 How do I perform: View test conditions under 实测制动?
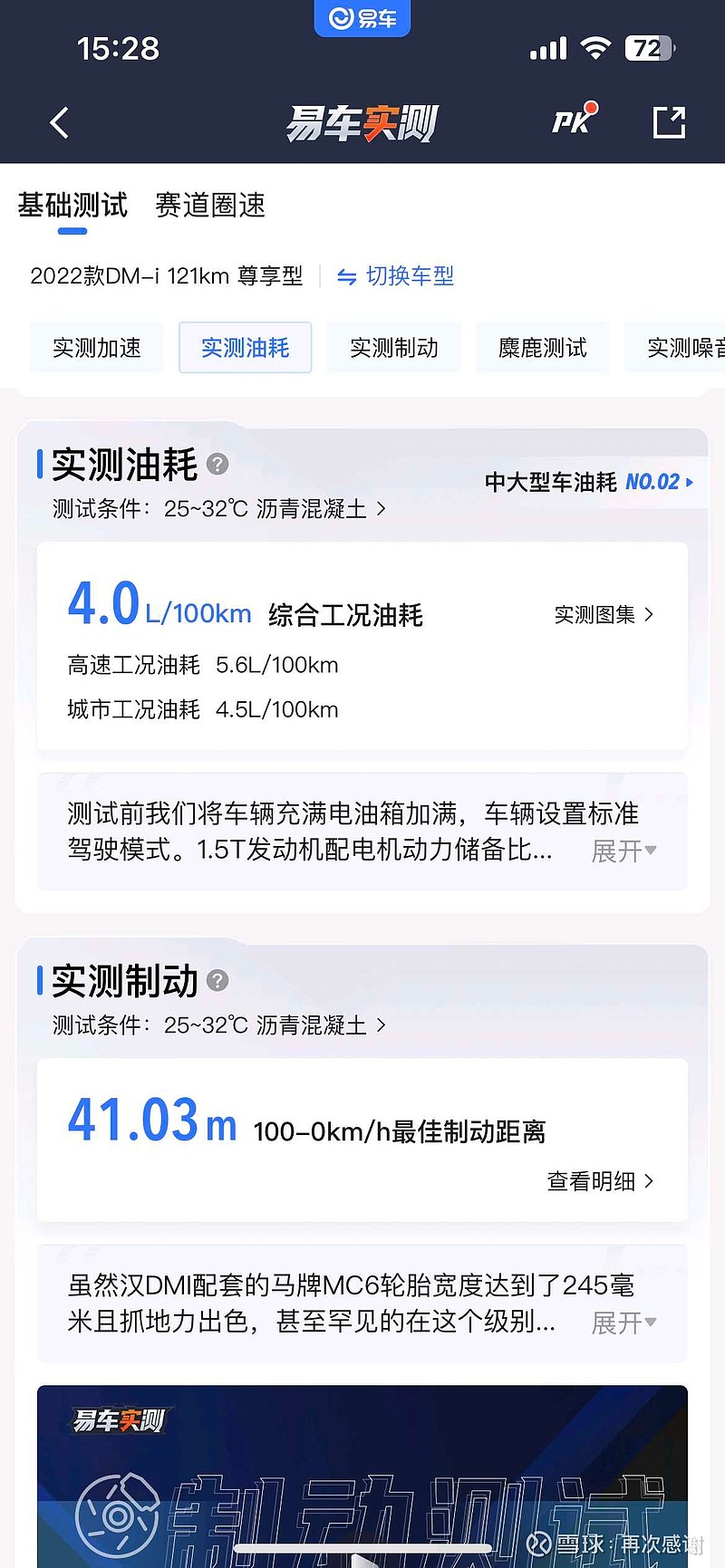219,1025
